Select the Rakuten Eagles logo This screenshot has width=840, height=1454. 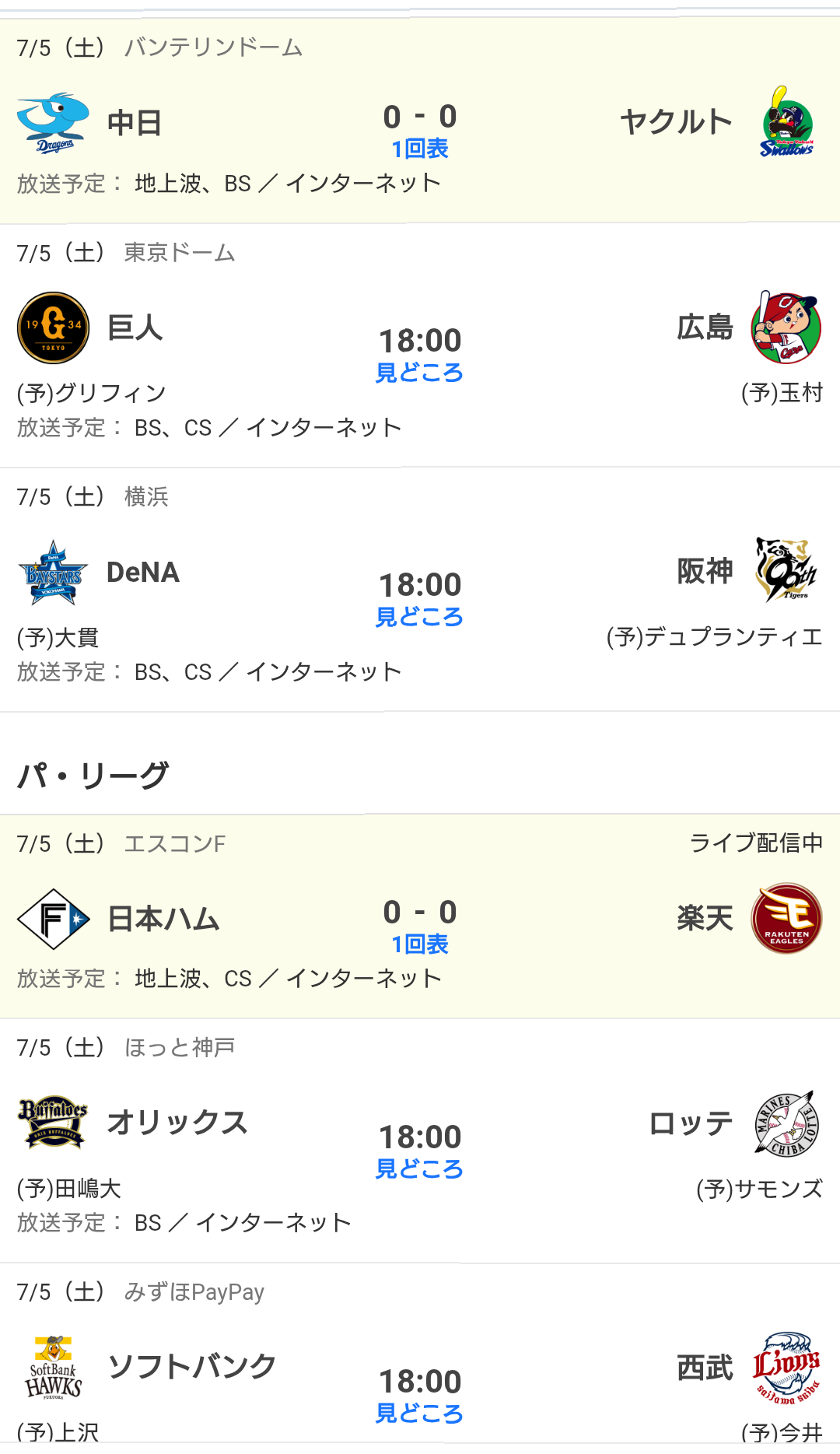pyautogui.click(x=786, y=919)
